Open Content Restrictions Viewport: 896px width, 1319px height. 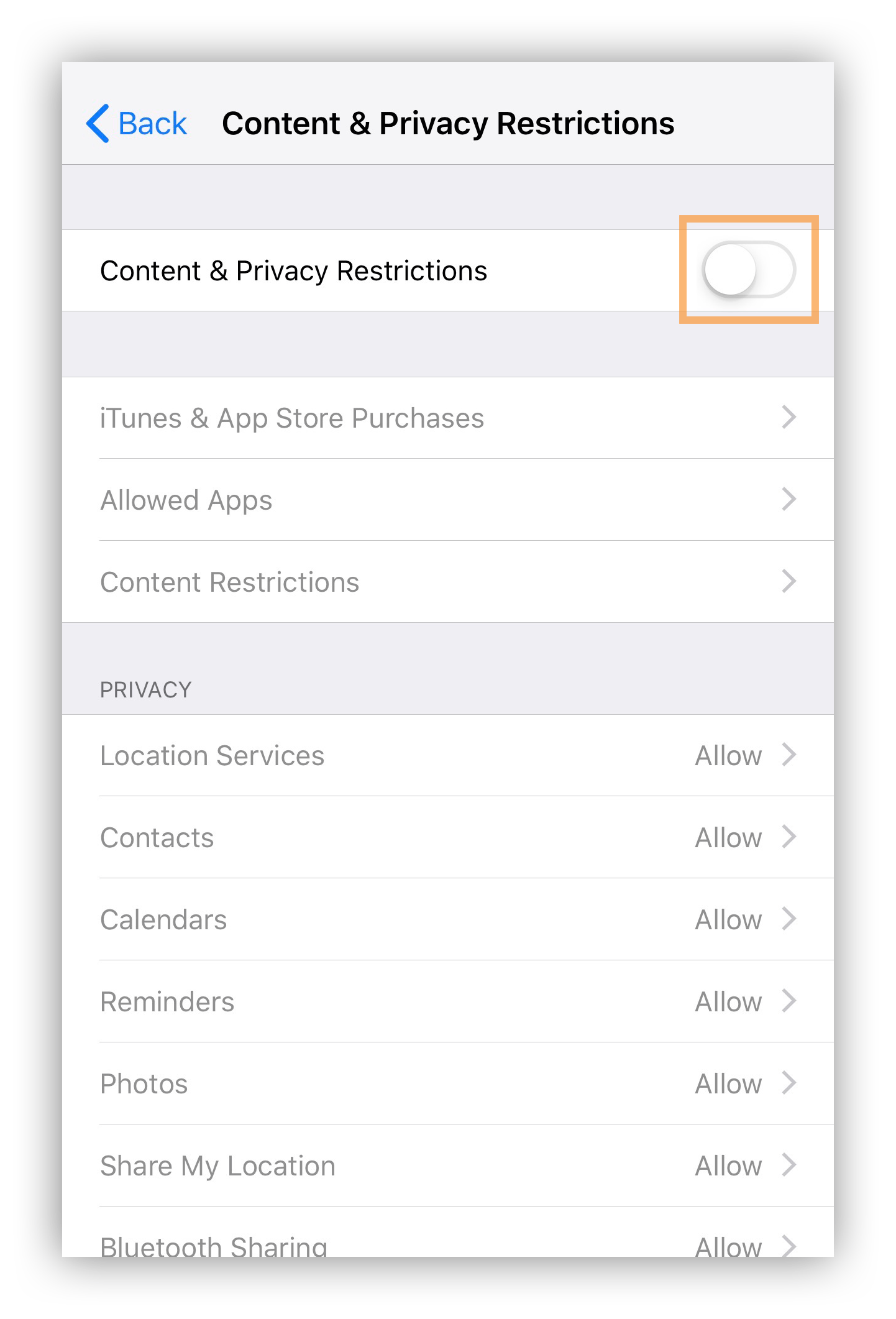point(447,582)
